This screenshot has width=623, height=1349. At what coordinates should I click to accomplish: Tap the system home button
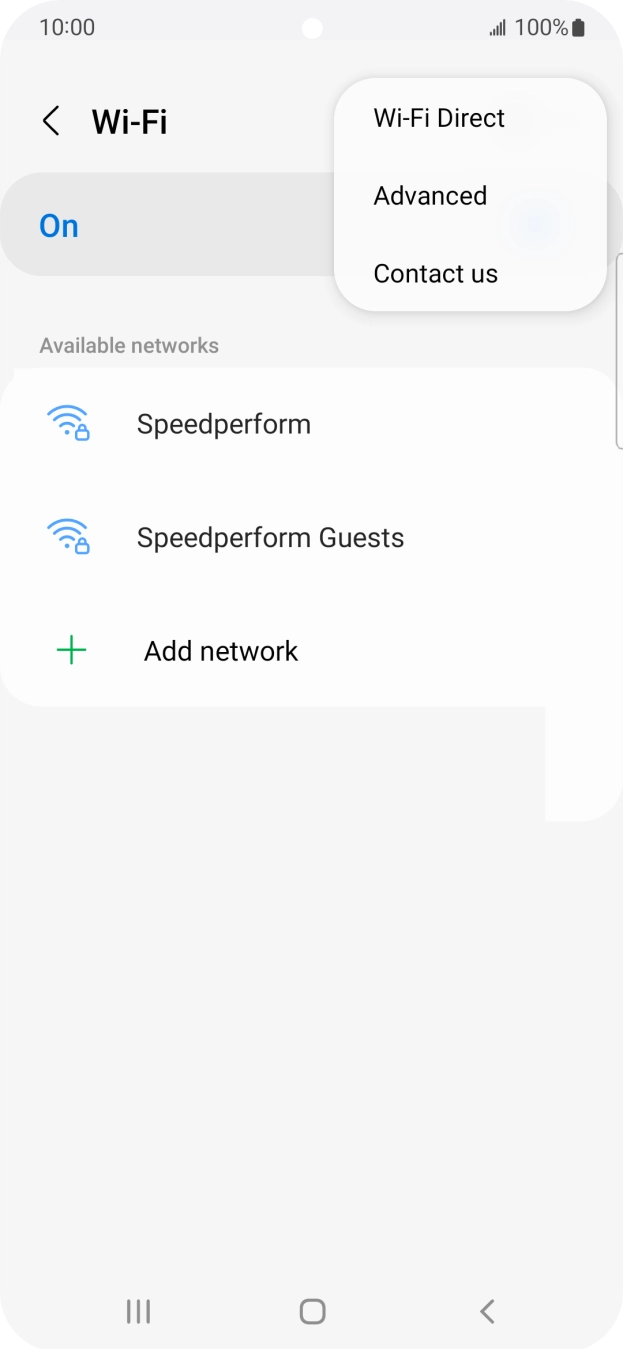[312, 1311]
